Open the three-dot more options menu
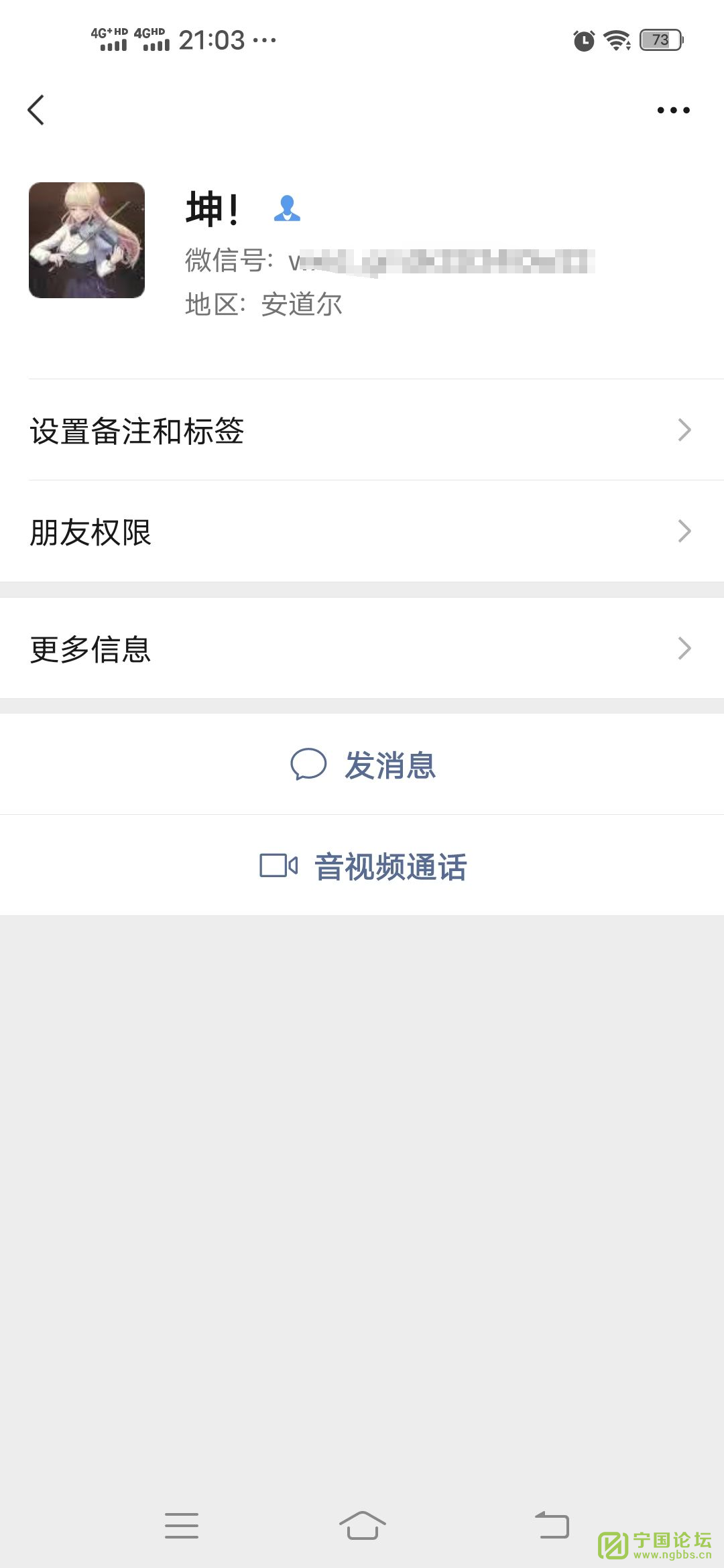The width and height of the screenshot is (724, 1568). [x=673, y=110]
